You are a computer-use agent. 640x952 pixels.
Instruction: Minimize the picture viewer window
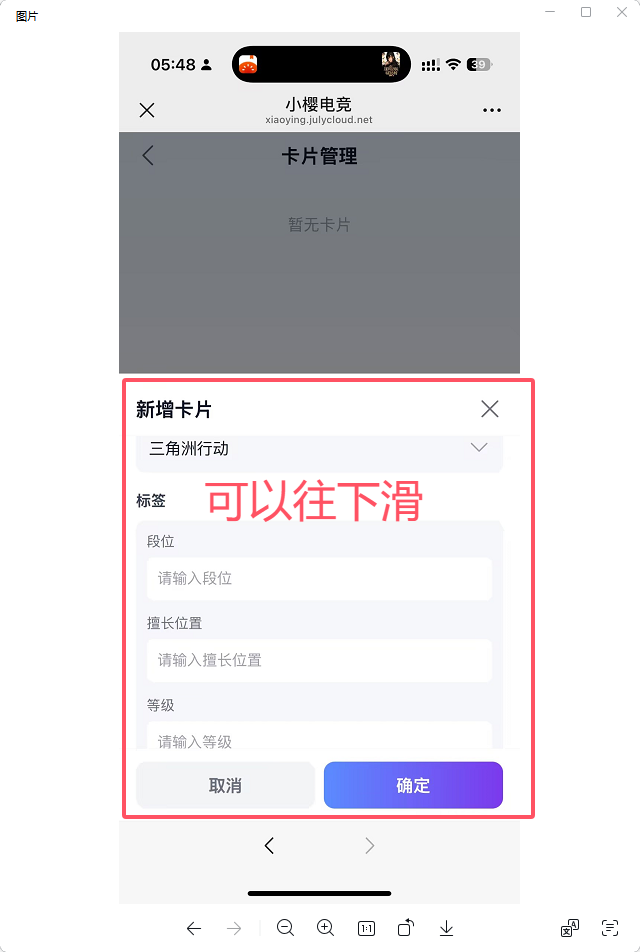pyautogui.click(x=550, y=12)
